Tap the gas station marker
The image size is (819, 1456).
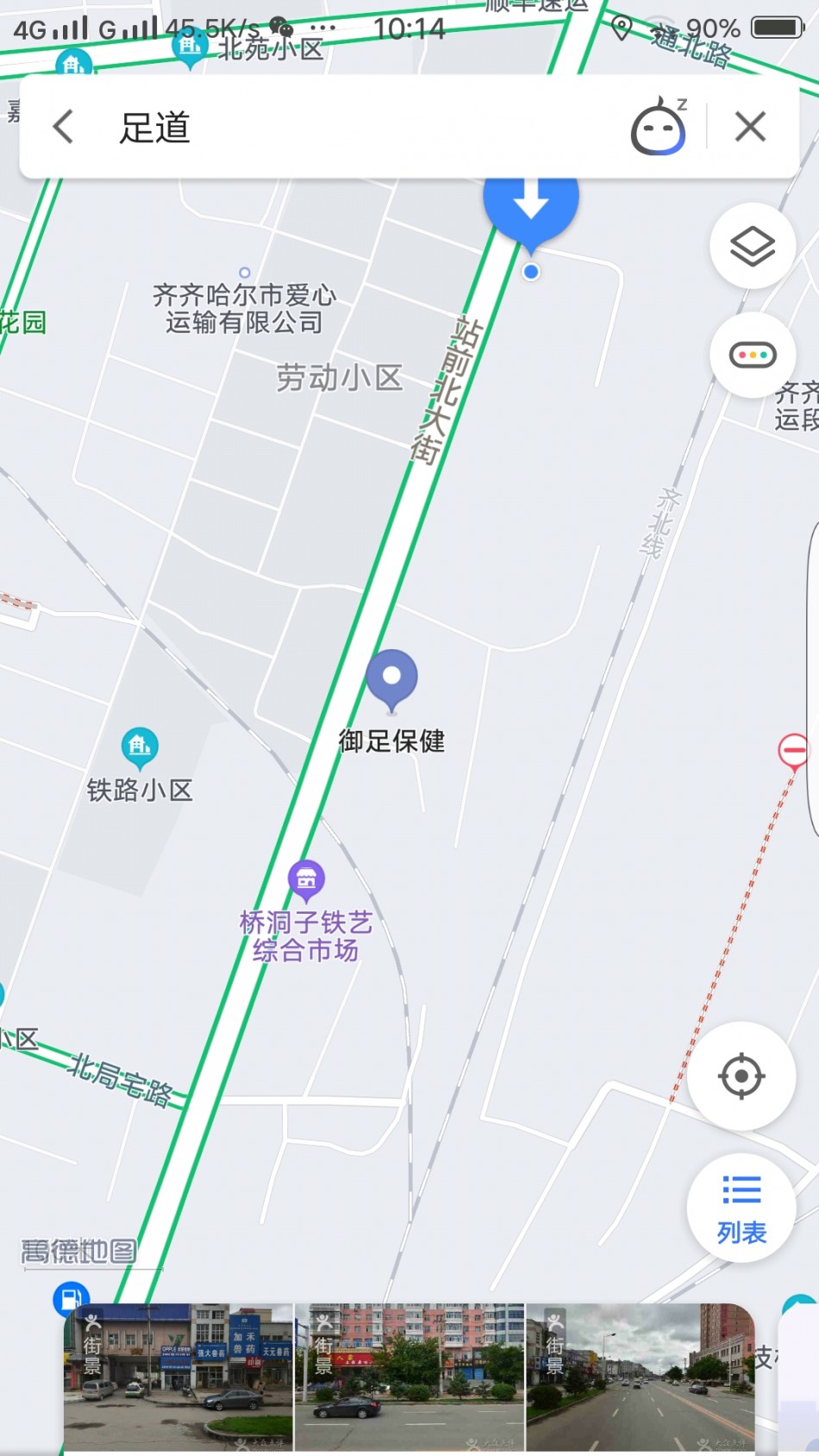71,1298
